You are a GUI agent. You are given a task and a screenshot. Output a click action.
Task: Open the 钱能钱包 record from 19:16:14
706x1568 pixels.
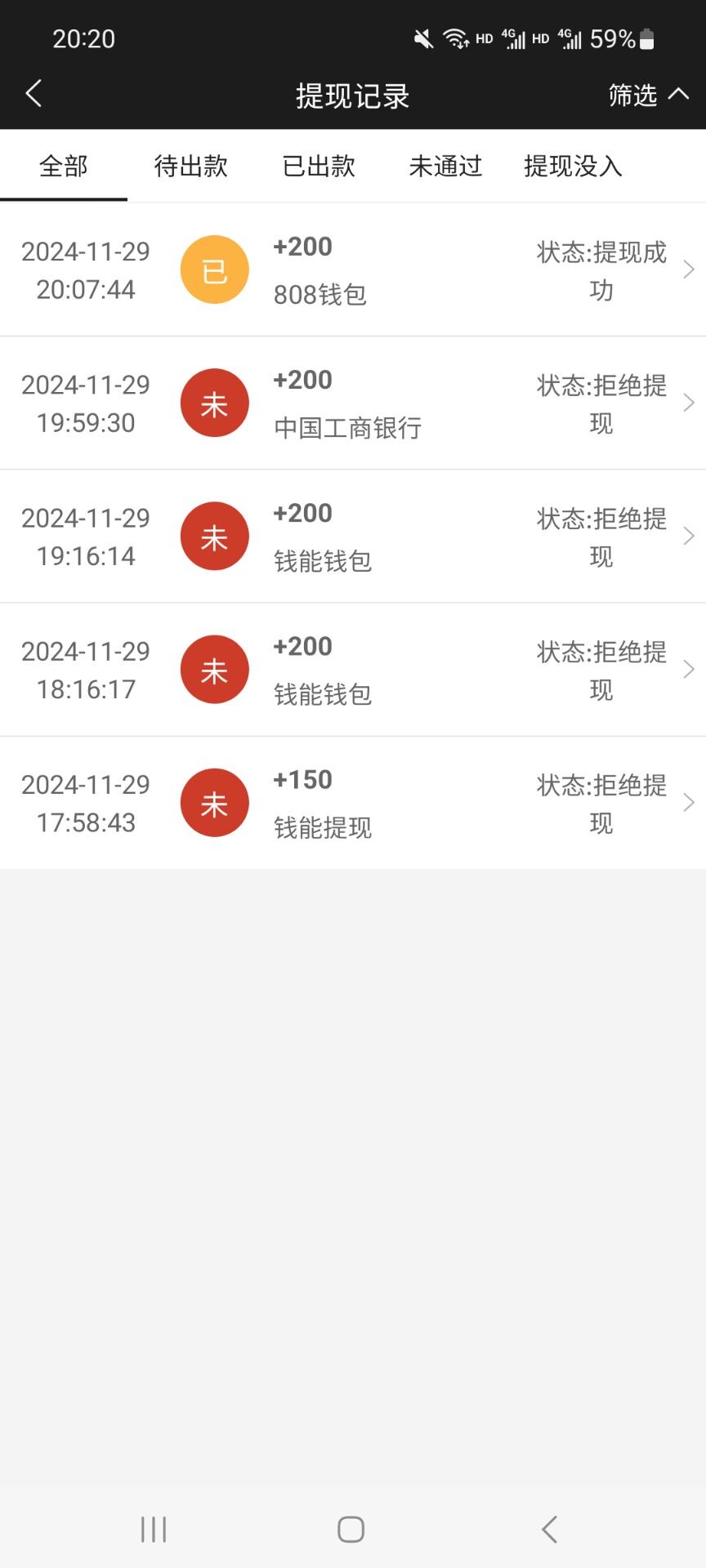click(x=353, y=536)
